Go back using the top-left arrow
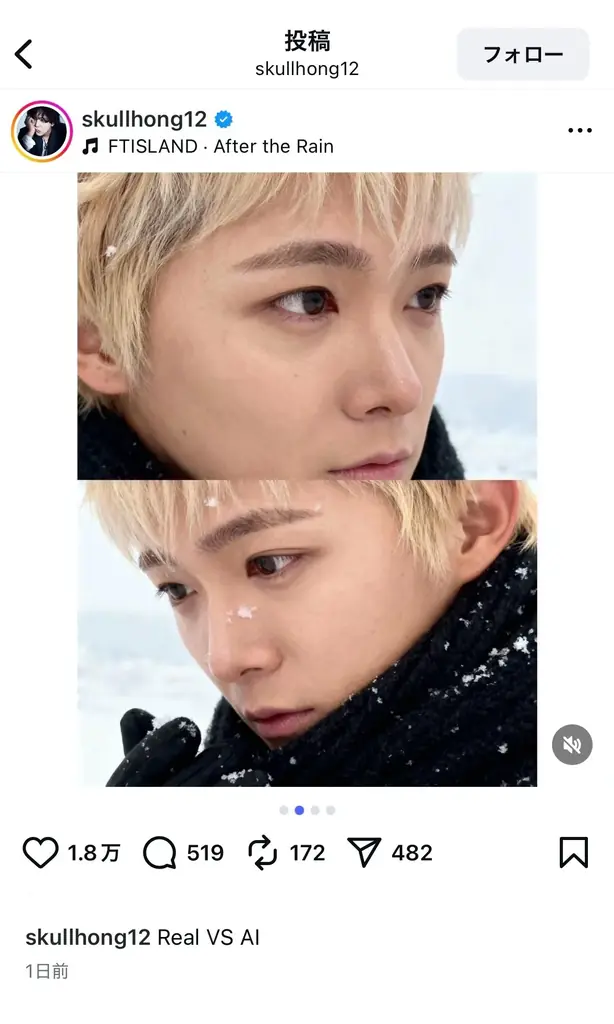 tap(24, 54)
